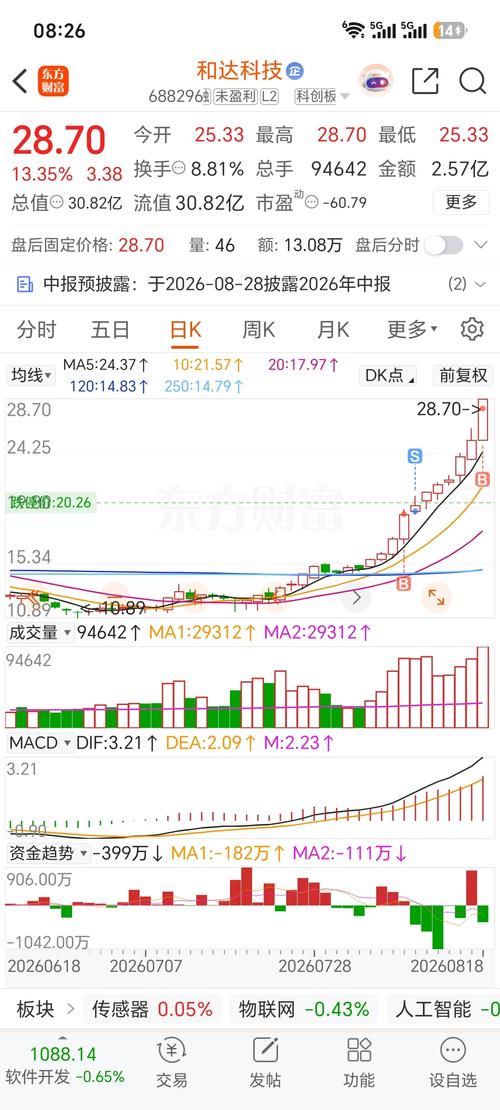Expand the chart to fullscreen
Screen dimensions: 500x1110
(x=436, y=598)
